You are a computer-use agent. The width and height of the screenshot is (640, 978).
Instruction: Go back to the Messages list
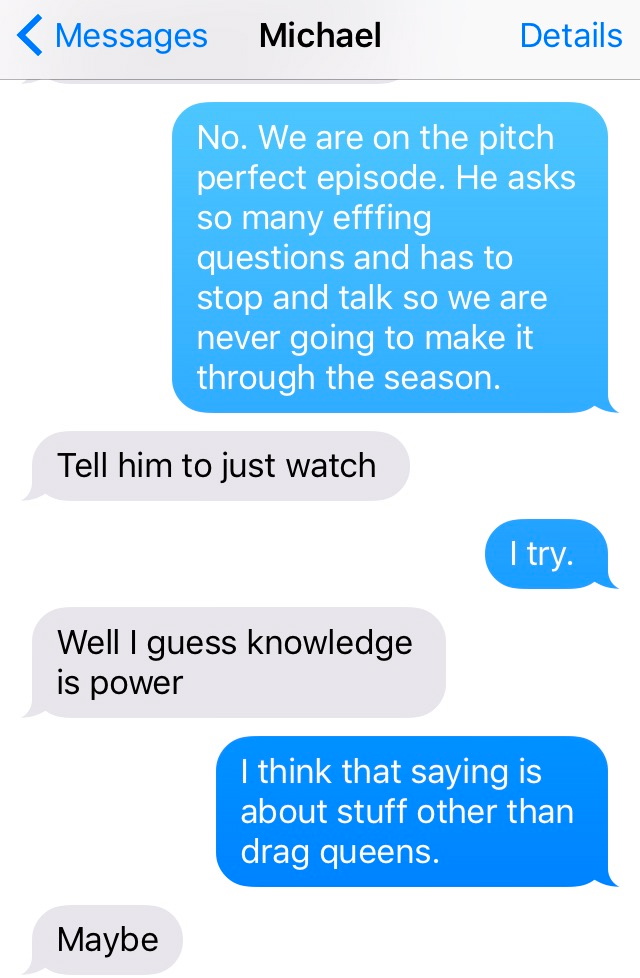coord(112,36)
